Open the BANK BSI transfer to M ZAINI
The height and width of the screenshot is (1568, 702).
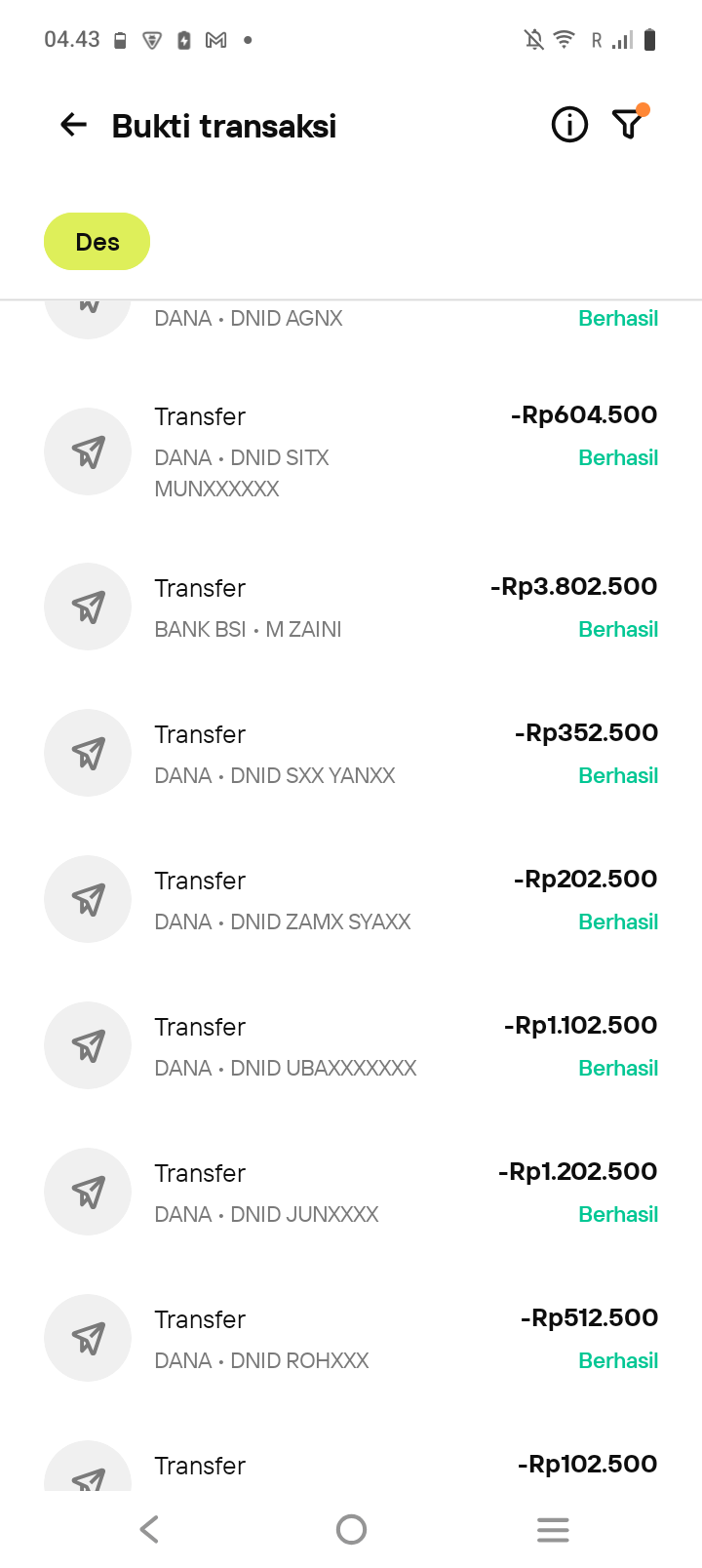[x=351, y=608]
